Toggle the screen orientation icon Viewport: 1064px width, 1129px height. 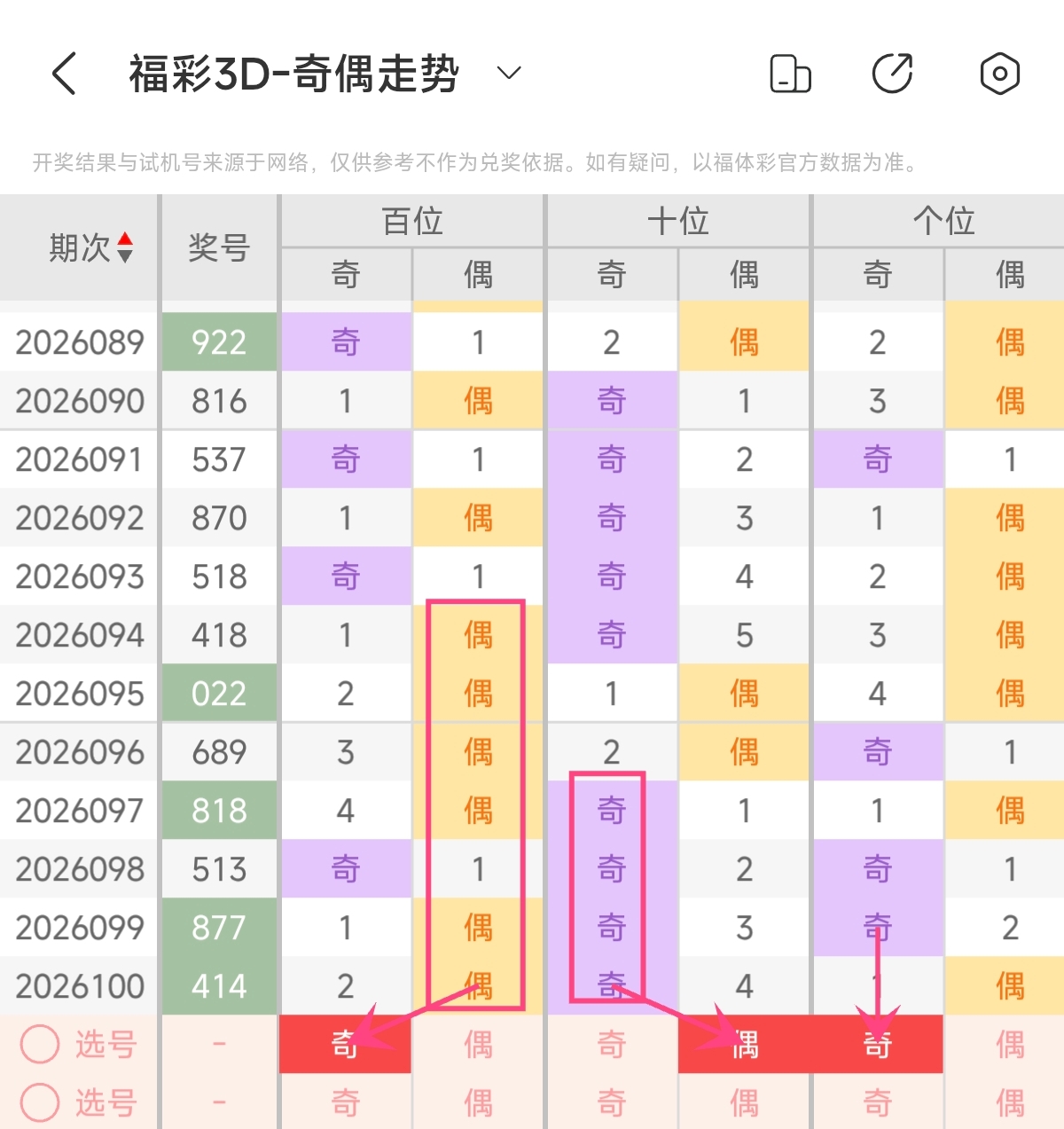click(789, 73)
